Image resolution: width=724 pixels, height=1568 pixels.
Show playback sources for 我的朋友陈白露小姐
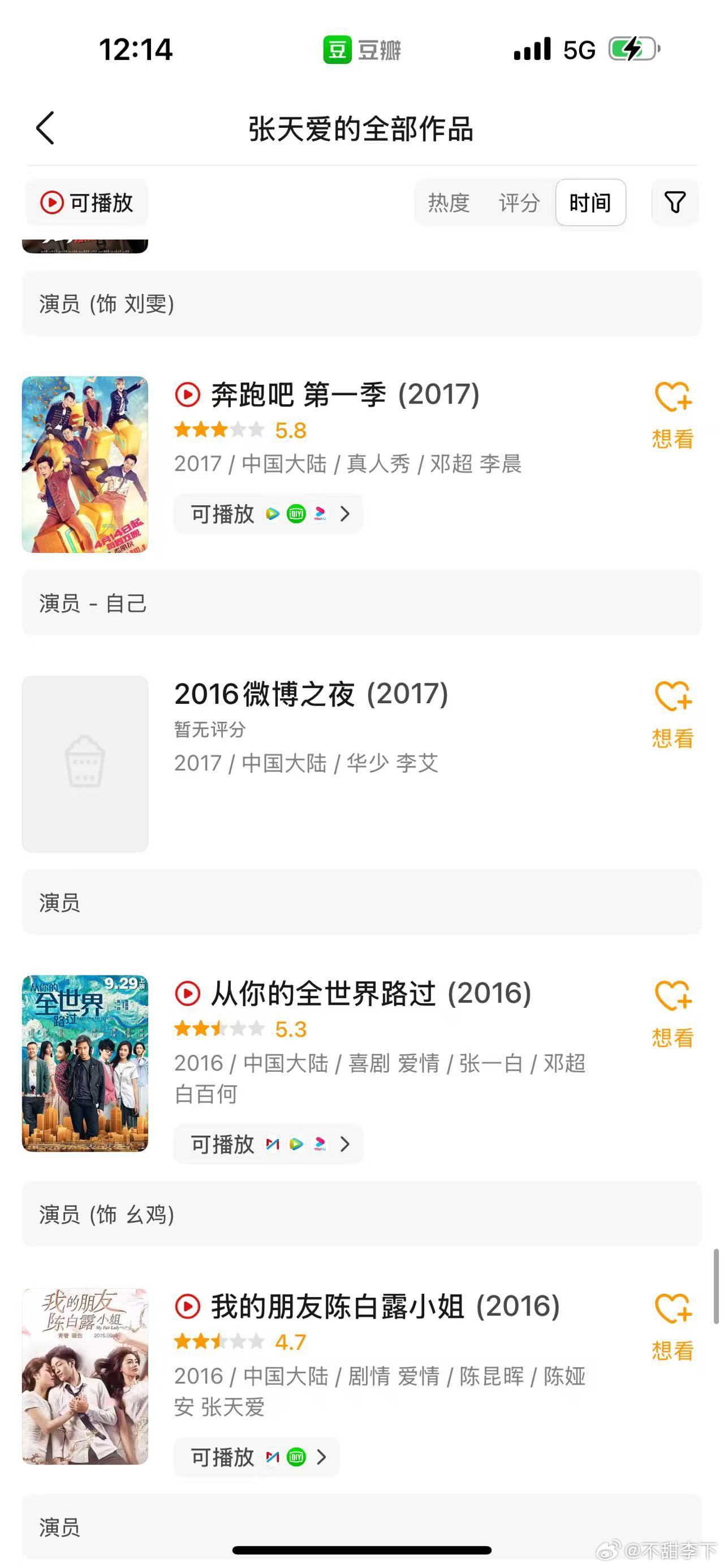257,1457
